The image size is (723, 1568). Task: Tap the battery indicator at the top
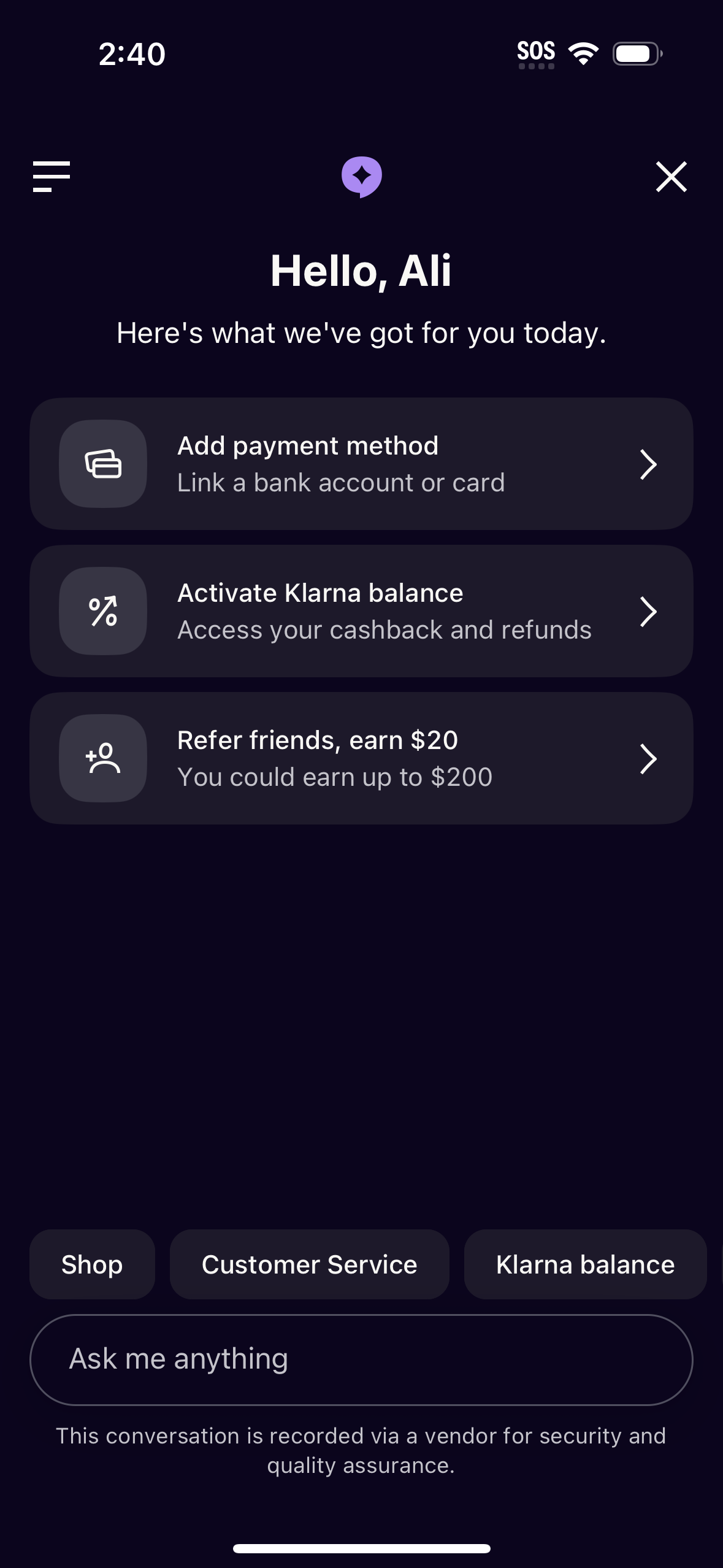coord(636,54)
